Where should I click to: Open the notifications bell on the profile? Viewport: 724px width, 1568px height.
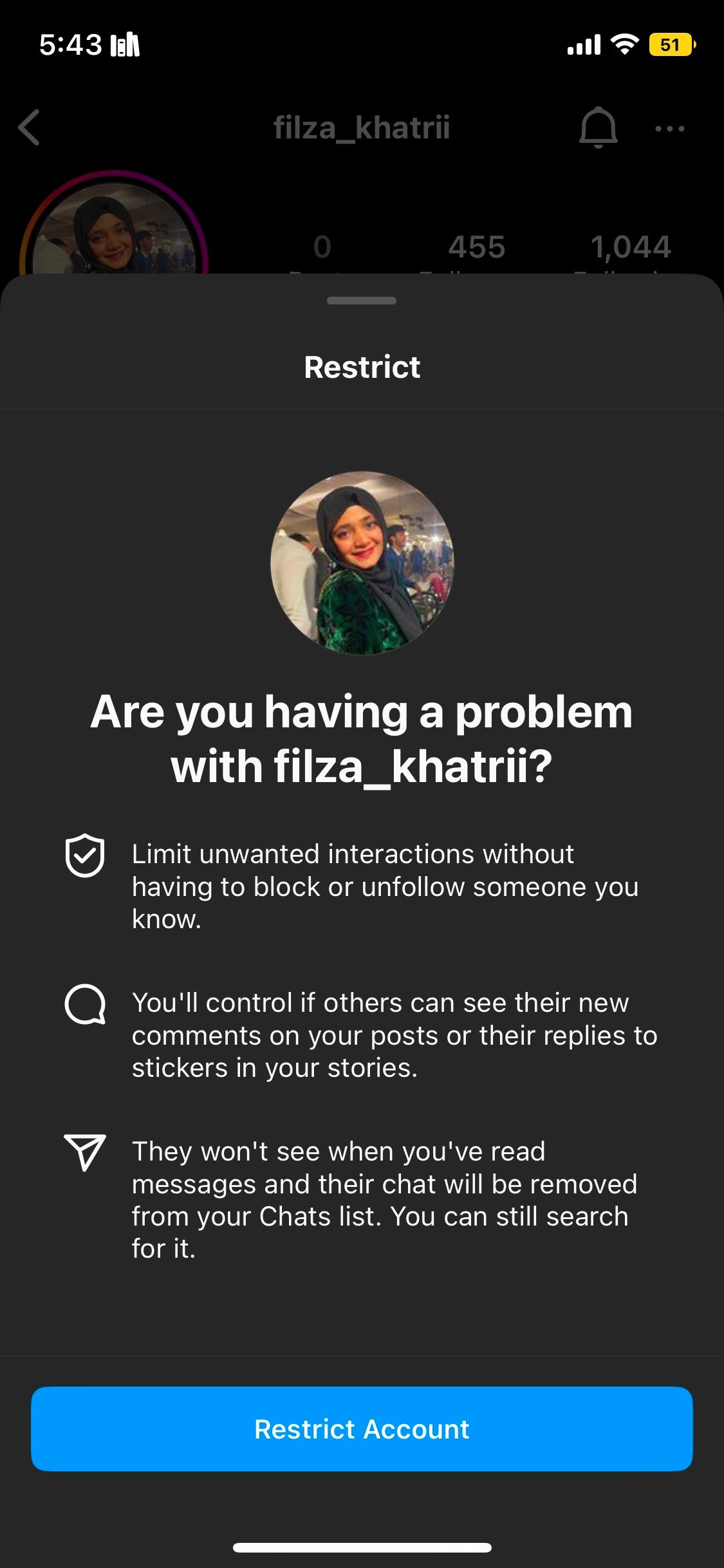598,127
